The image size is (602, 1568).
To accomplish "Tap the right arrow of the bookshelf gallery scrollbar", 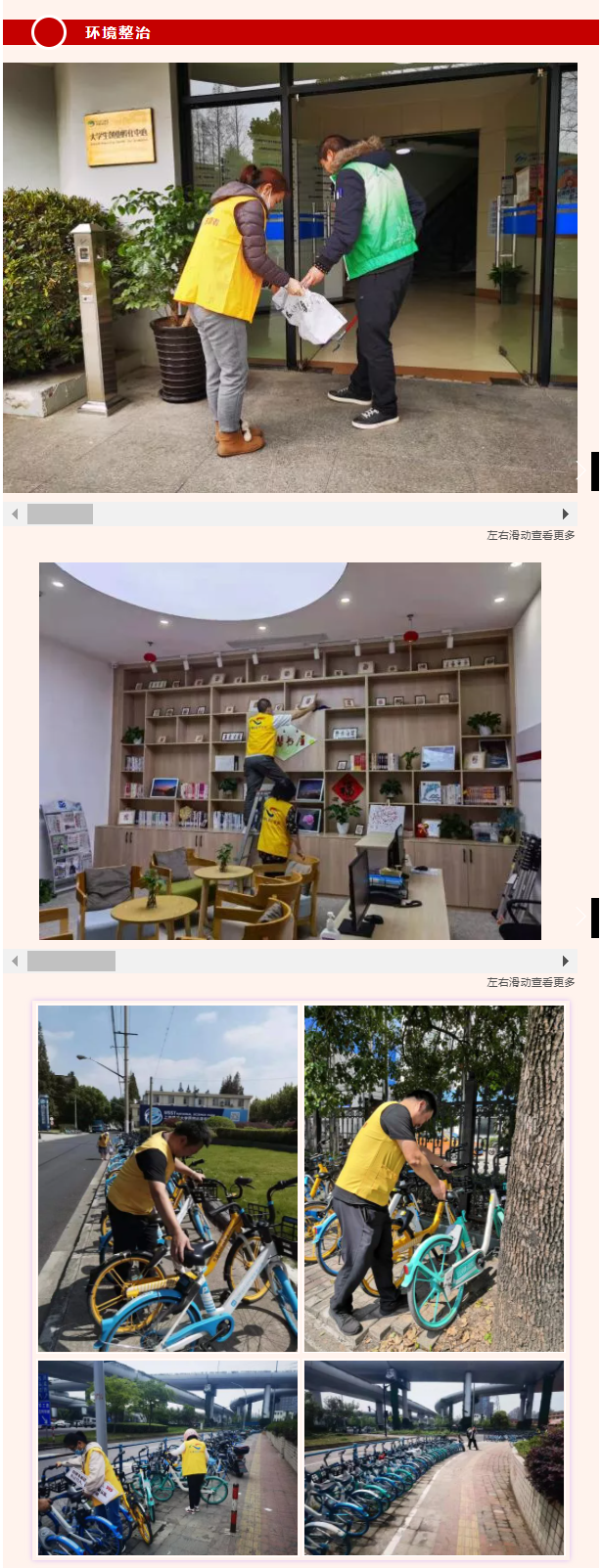I will click(565, 961).
